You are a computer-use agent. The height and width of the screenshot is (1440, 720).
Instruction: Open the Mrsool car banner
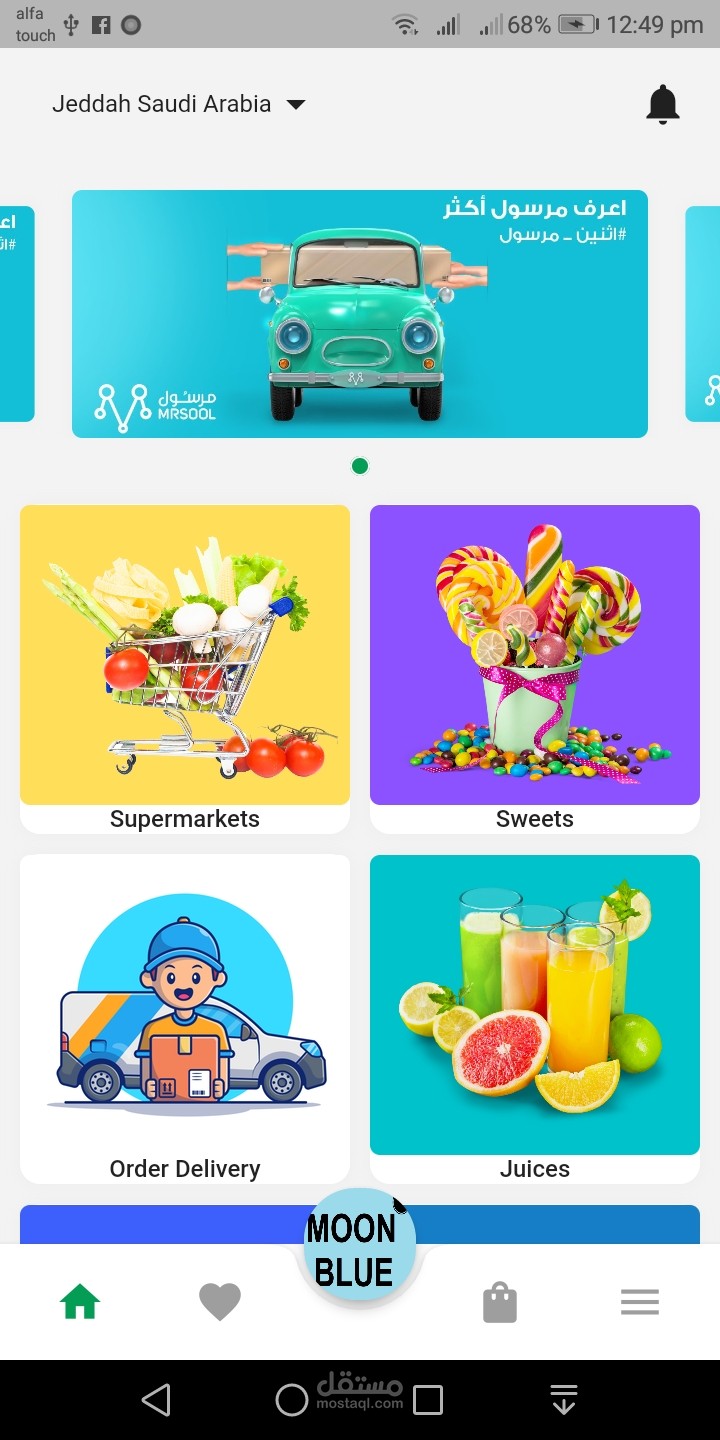coord(360,314)
